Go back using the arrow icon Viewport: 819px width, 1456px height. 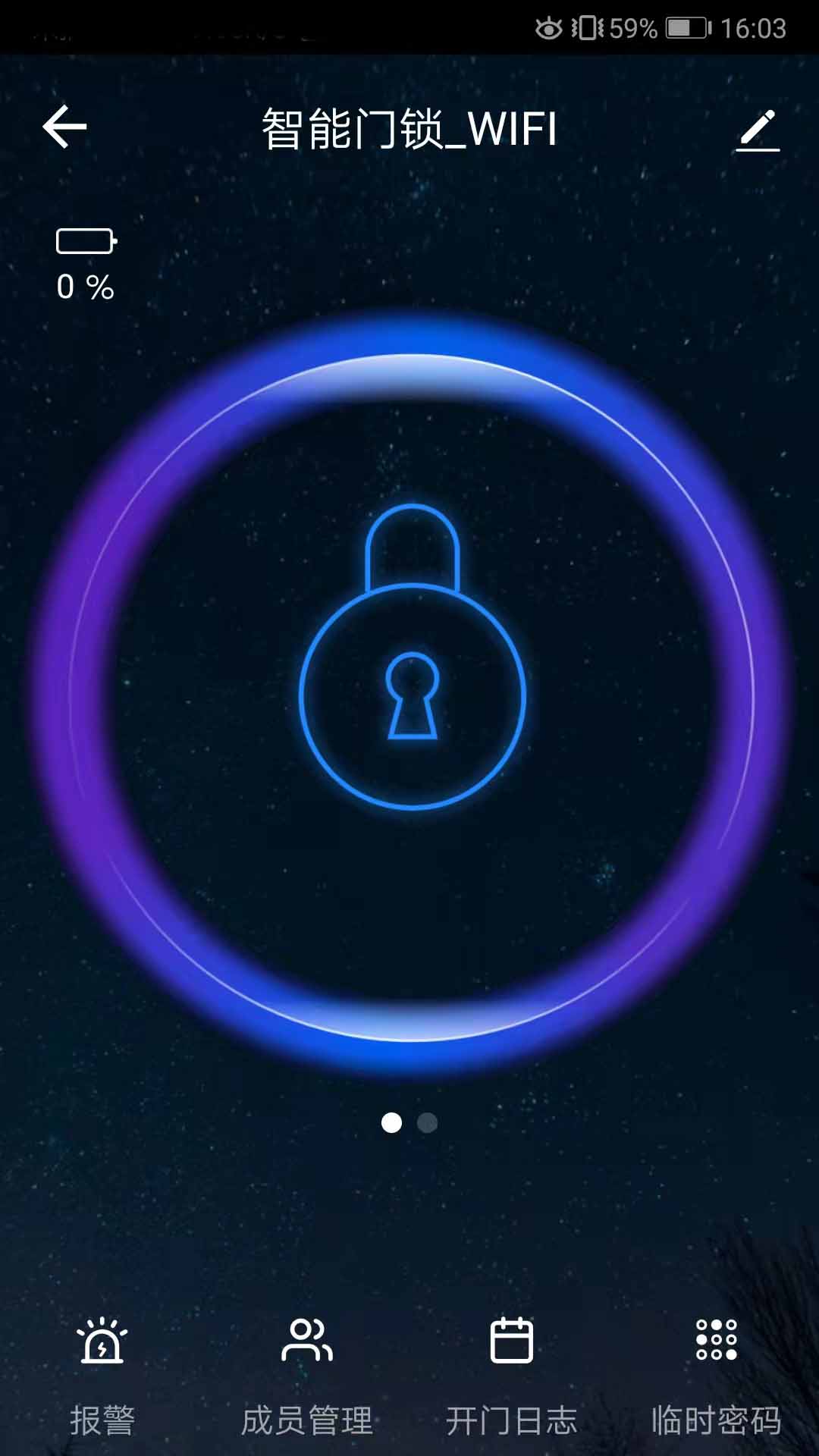(x=64, y=127)
